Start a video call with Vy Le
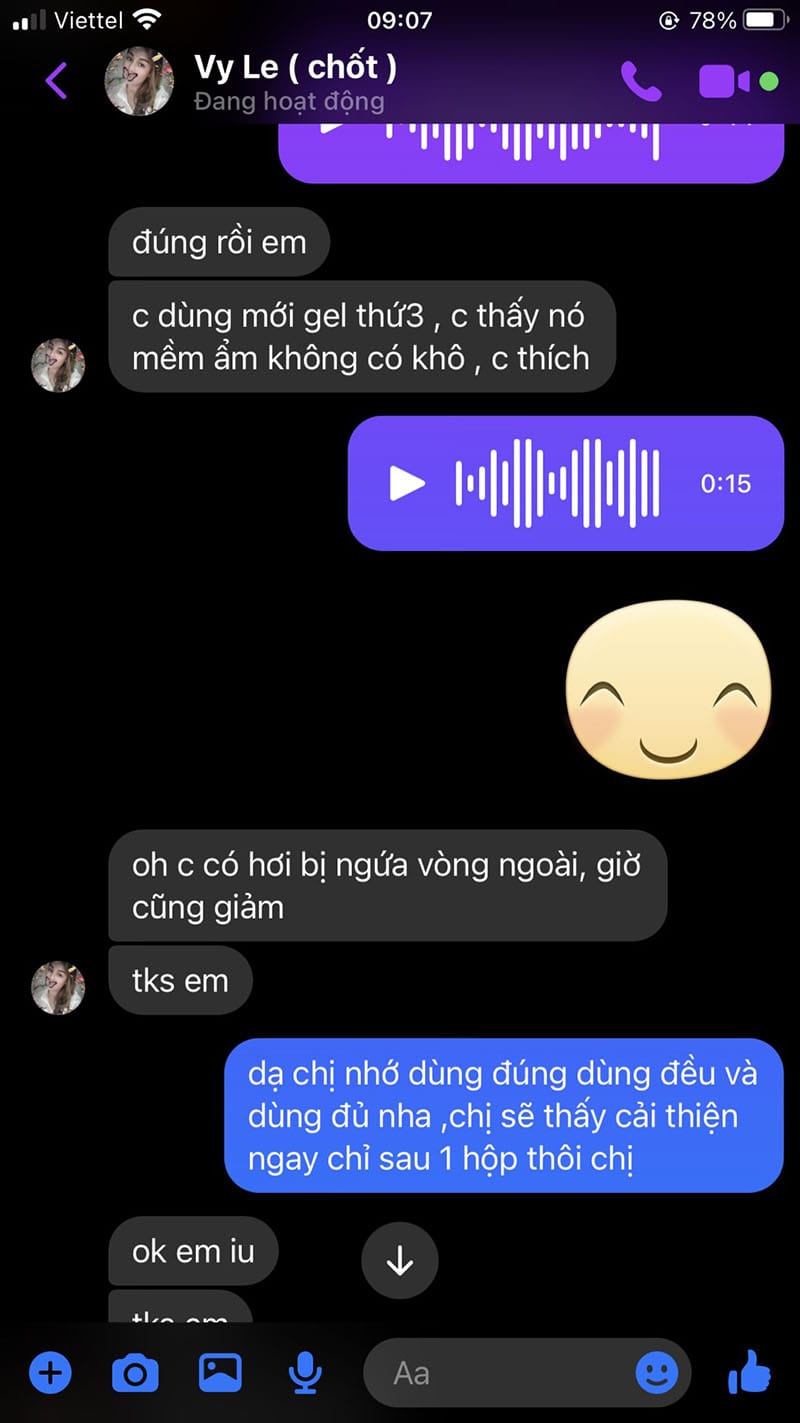Image resolution: width=800 pixels, height=1423 pixels. click(724, 81)
